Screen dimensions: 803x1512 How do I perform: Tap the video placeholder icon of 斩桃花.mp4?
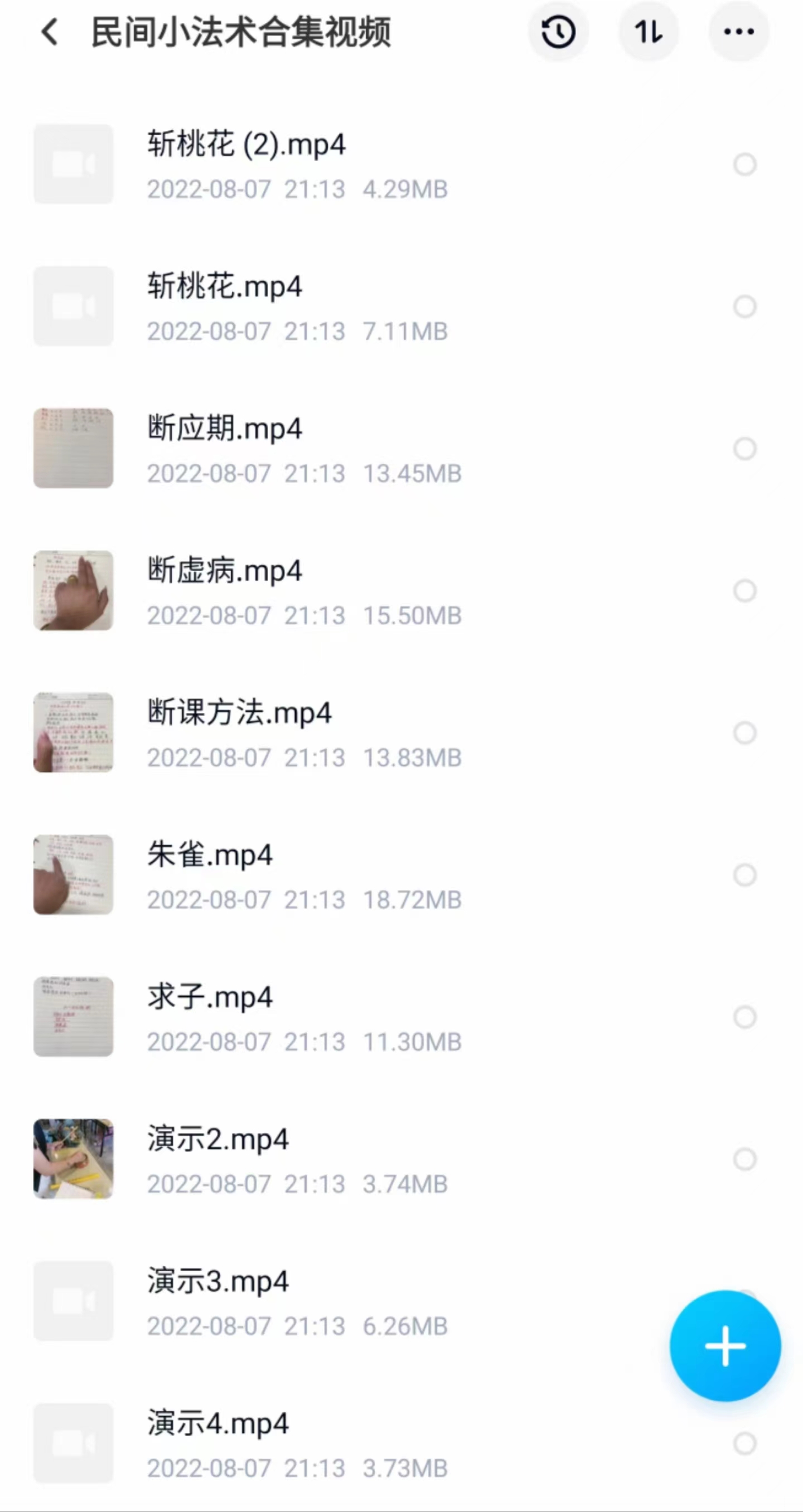tap(73, 307)
